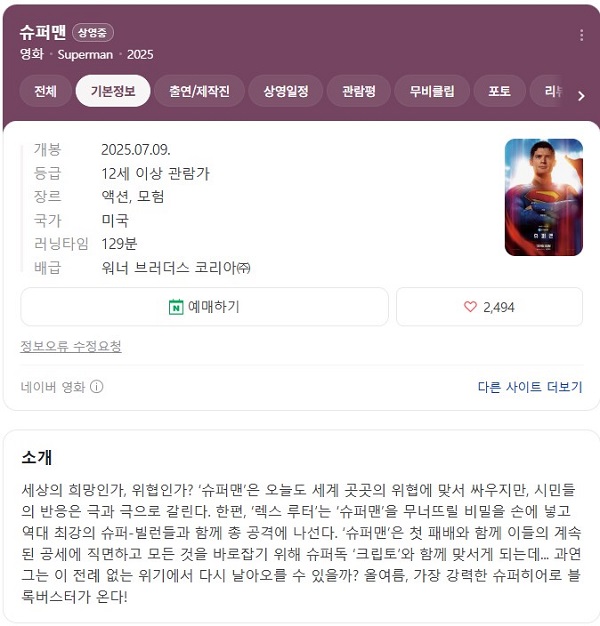Open the overflow menu beside the 슈퍼맨 title
Screen dimensions: 600x626
581,35
